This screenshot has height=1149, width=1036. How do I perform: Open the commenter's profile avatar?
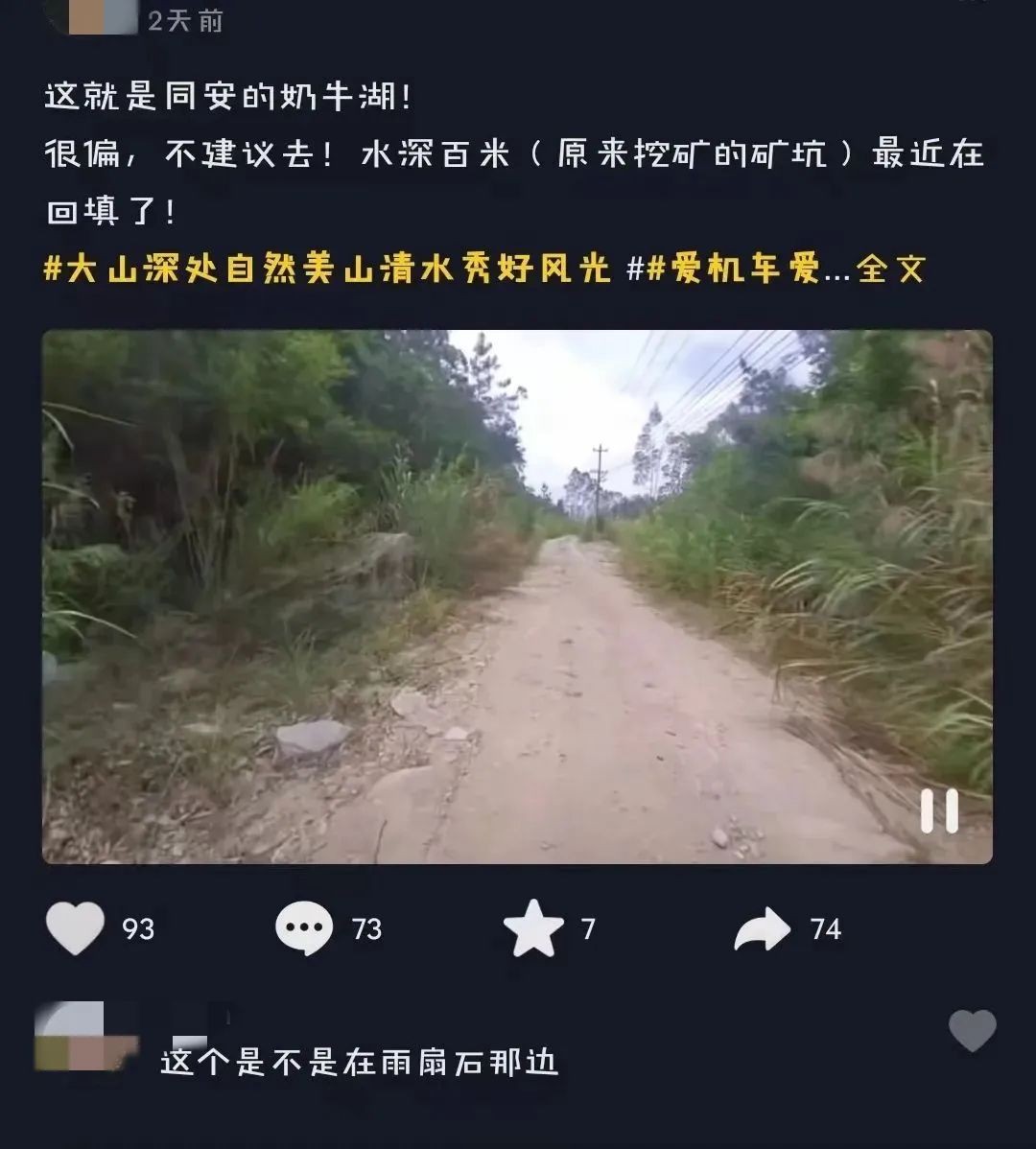(86, 1036)
